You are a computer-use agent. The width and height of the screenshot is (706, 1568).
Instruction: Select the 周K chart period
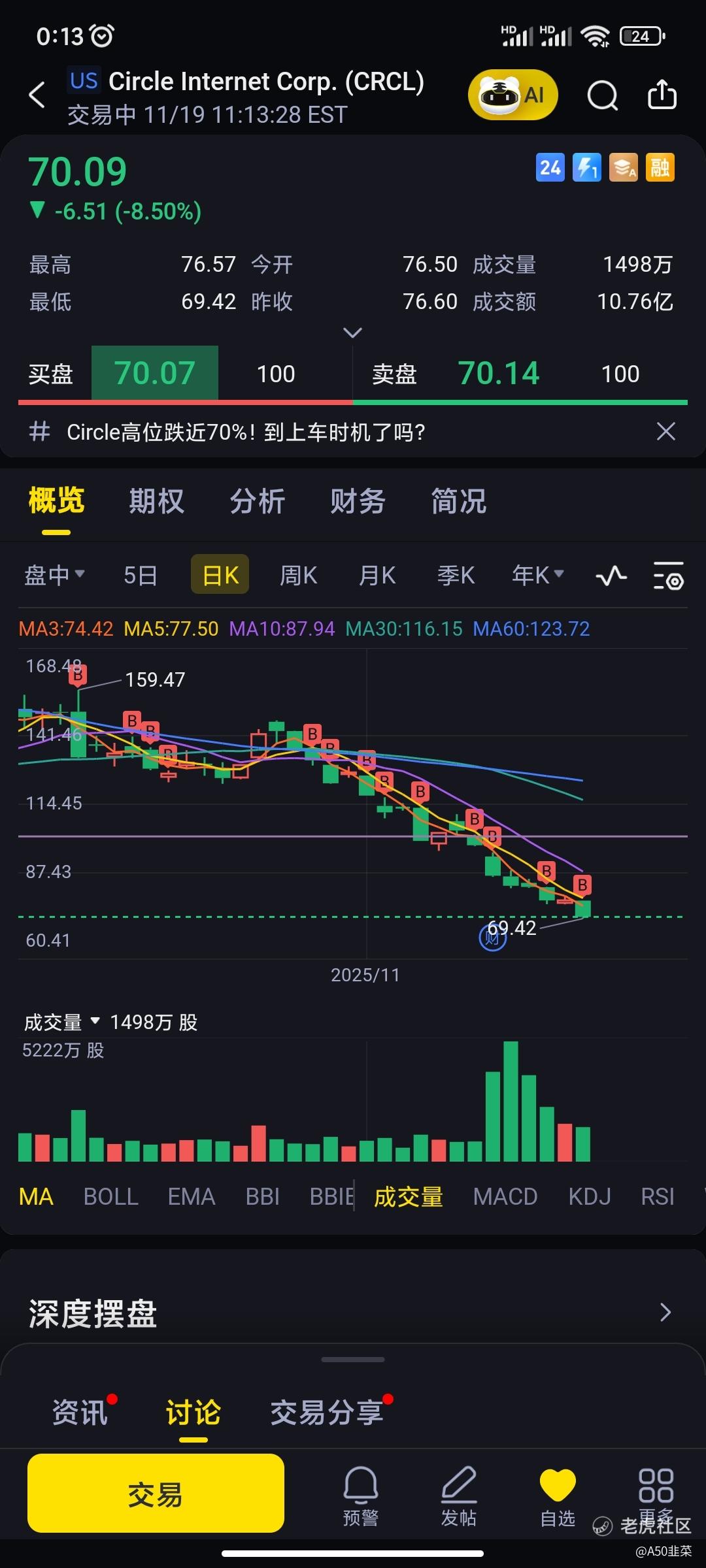pos(298,576)
